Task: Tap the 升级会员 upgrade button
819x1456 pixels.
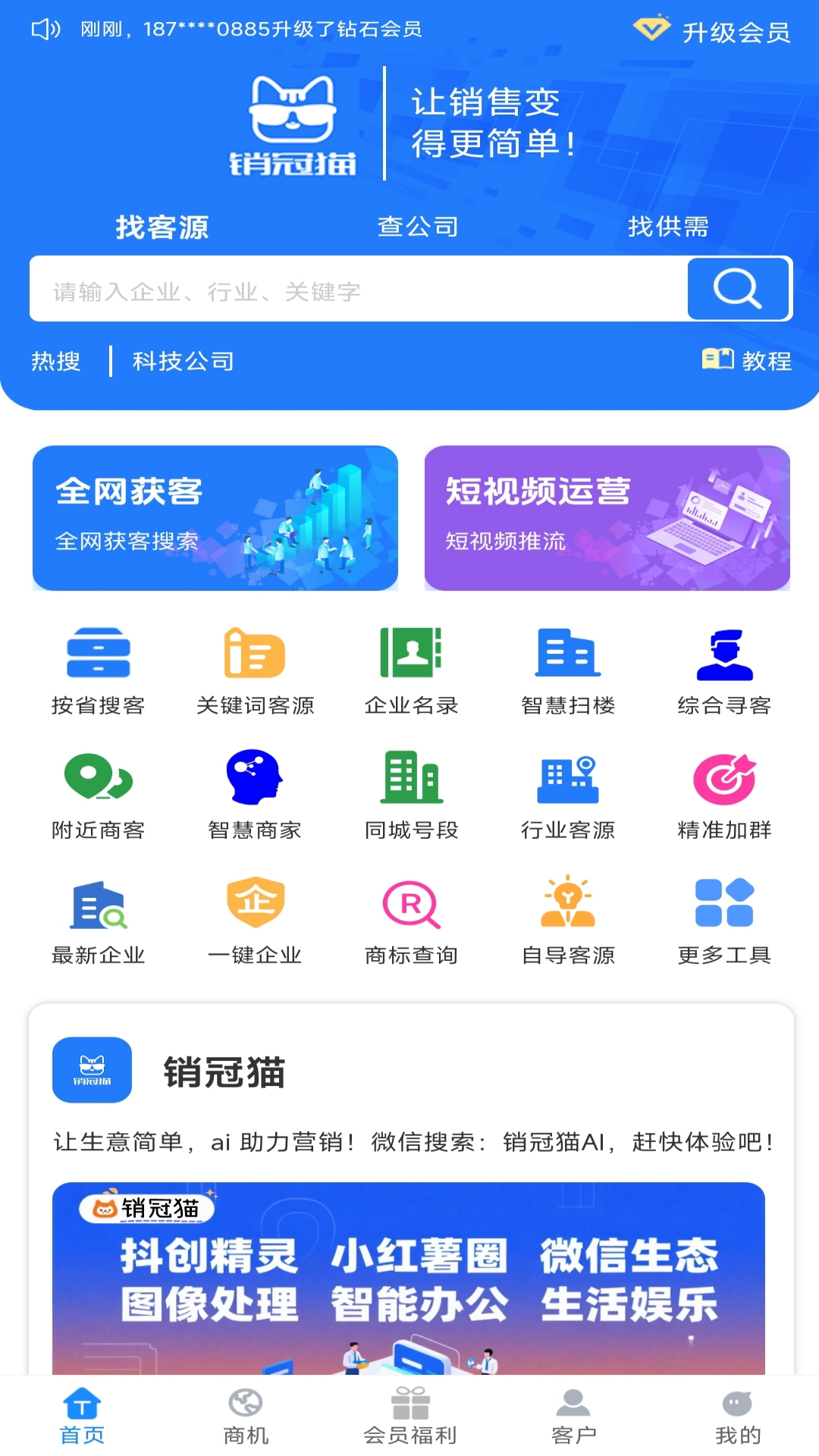Action: [713, 31]
